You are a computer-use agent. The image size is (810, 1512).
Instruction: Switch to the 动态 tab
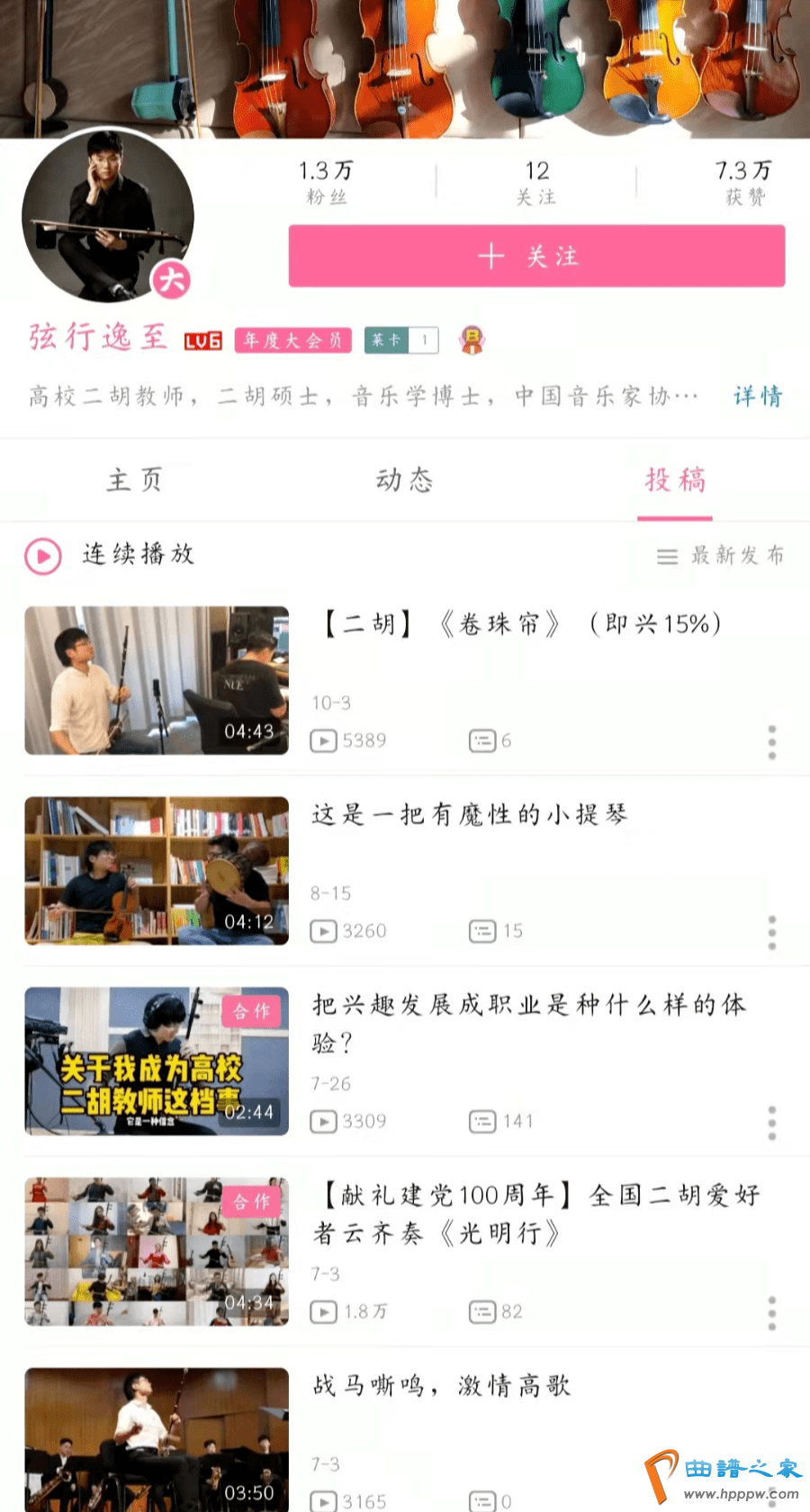[404, 480]
